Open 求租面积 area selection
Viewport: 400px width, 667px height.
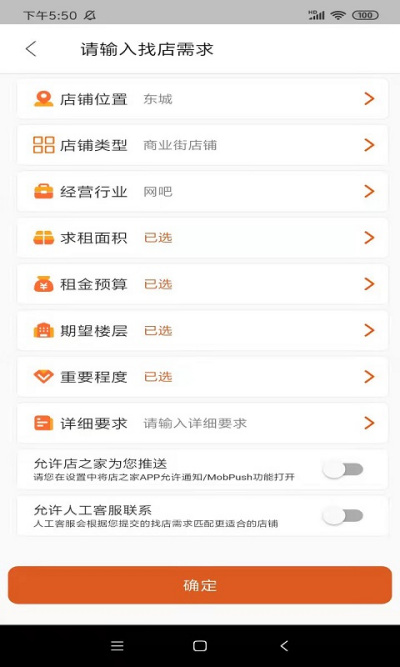click(202, 238)
